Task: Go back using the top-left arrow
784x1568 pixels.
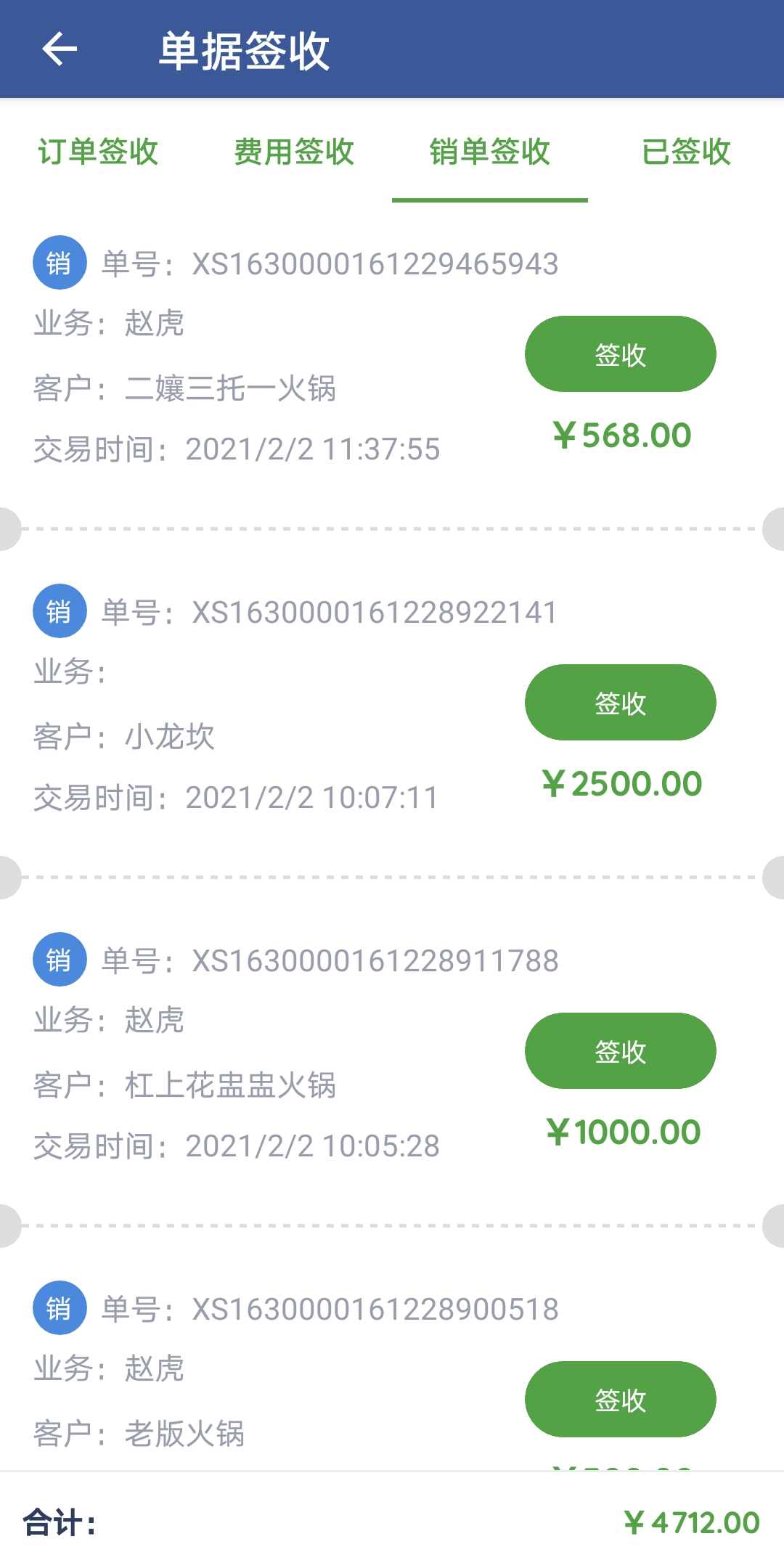Action: pyautogui.click(x=60, y=49)
